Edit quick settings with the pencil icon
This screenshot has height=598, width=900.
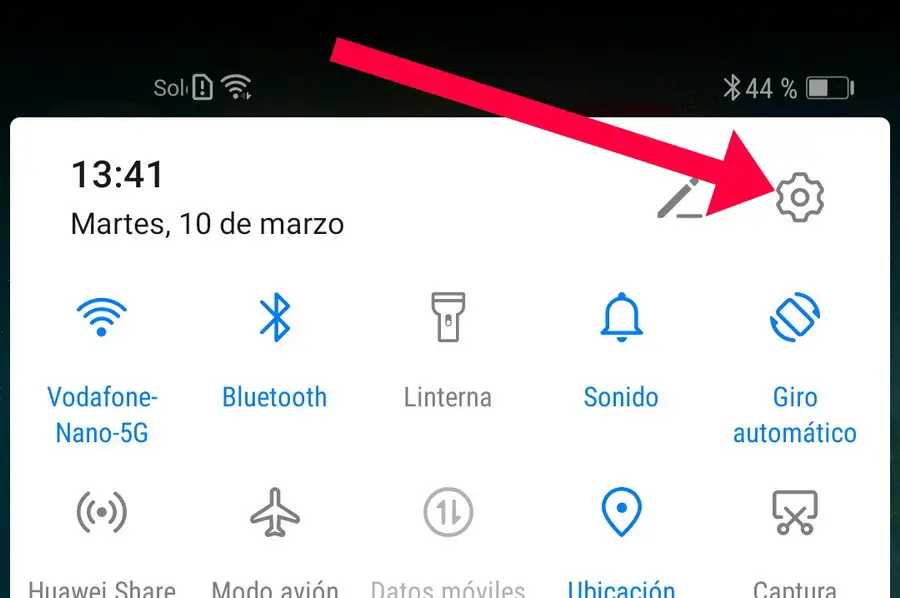click(x=679, y=197)
